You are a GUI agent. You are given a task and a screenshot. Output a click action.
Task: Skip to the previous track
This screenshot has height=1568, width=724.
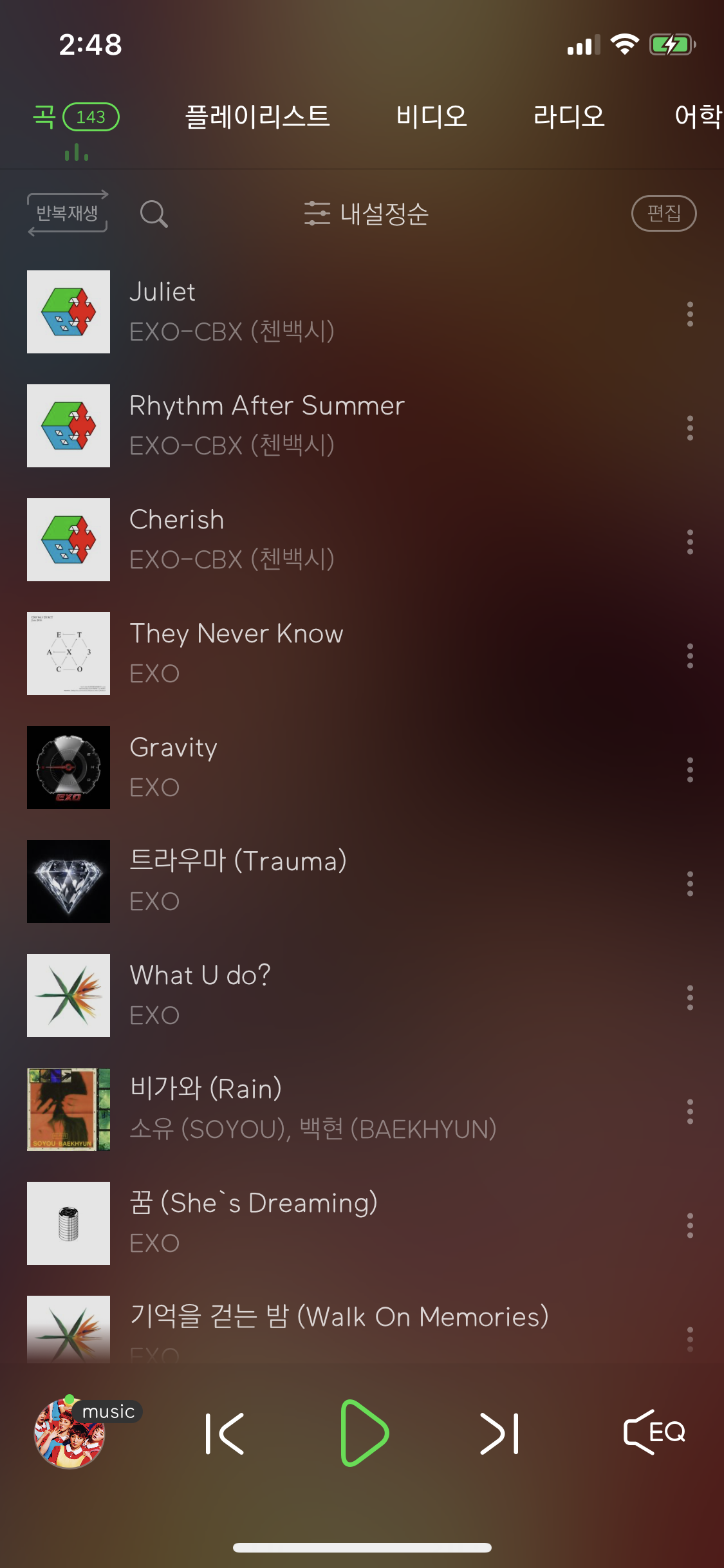click(x=225, y=1433)
